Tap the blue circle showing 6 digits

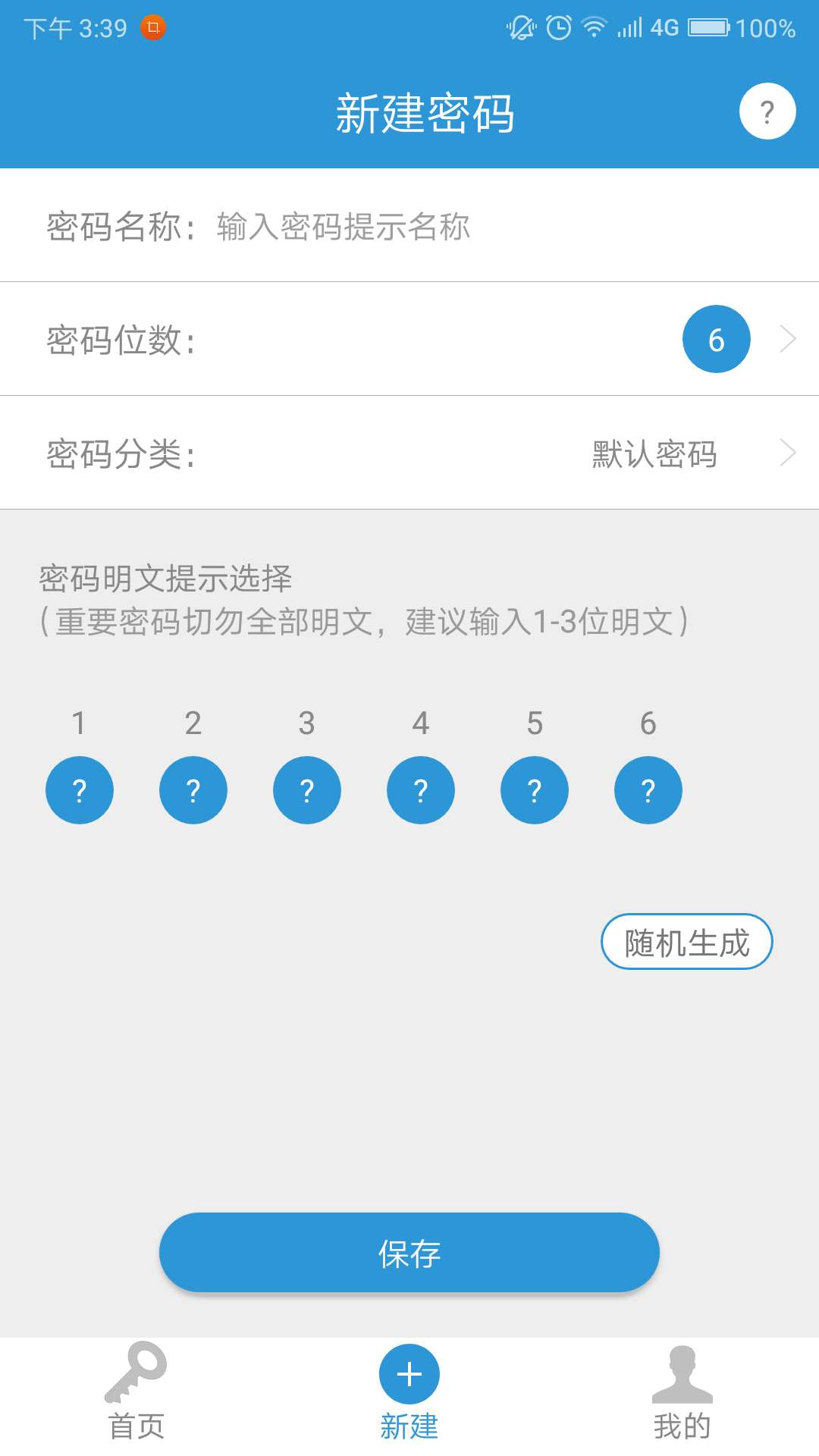click(x=717, y=339)
